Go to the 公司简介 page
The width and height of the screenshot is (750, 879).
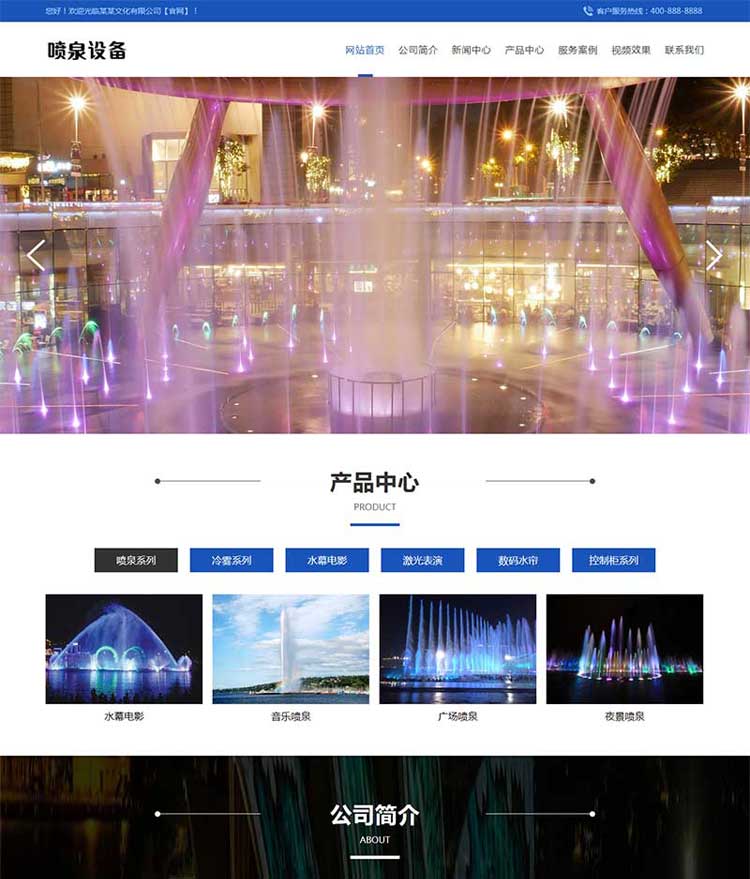tap(417, 50)
